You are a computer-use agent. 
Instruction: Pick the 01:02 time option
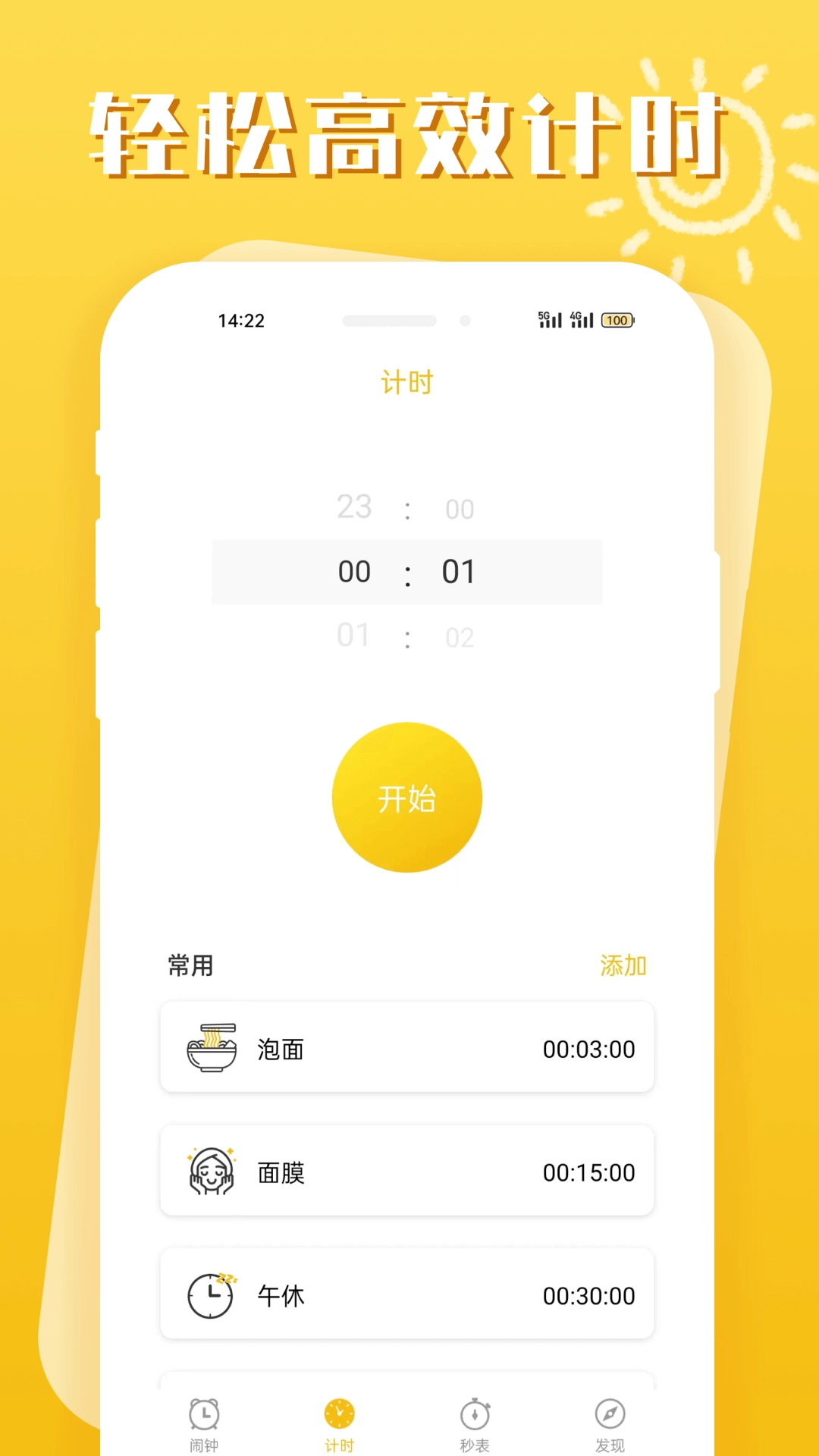[x=407, y=637]
